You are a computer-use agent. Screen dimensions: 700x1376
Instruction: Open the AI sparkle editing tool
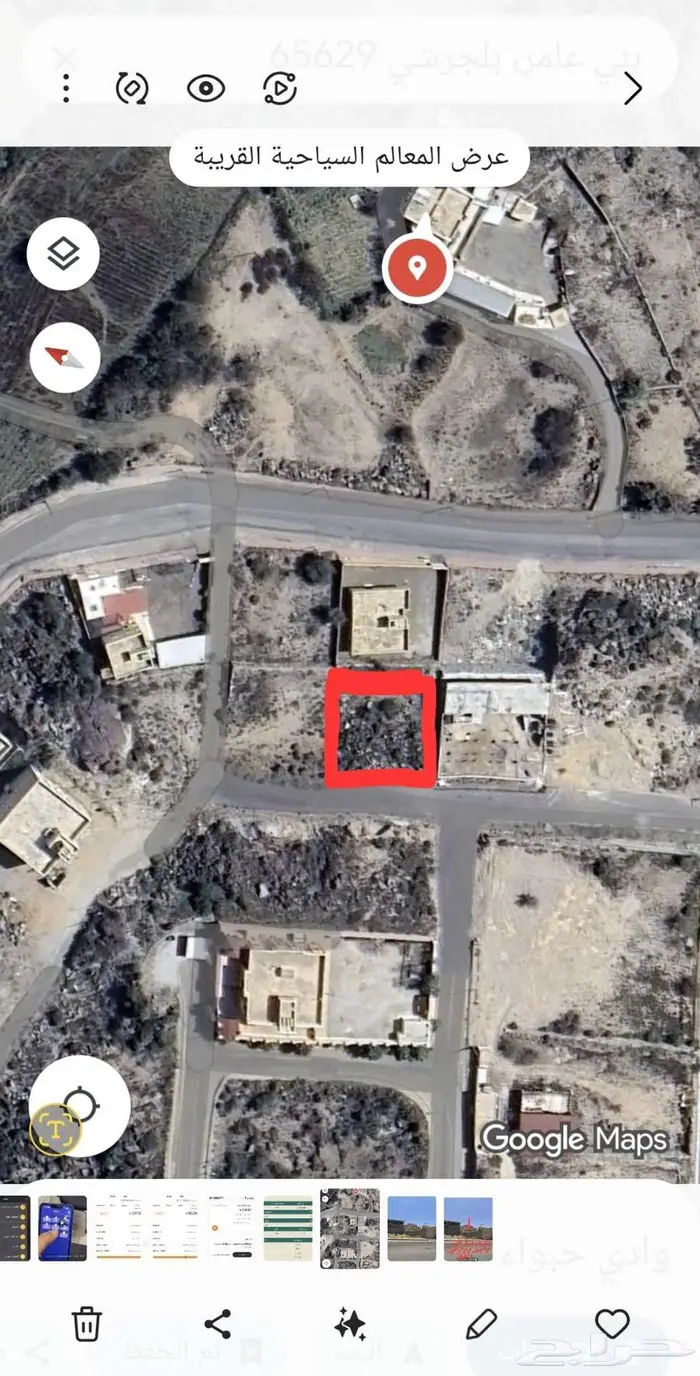(x=350, y=1324)
